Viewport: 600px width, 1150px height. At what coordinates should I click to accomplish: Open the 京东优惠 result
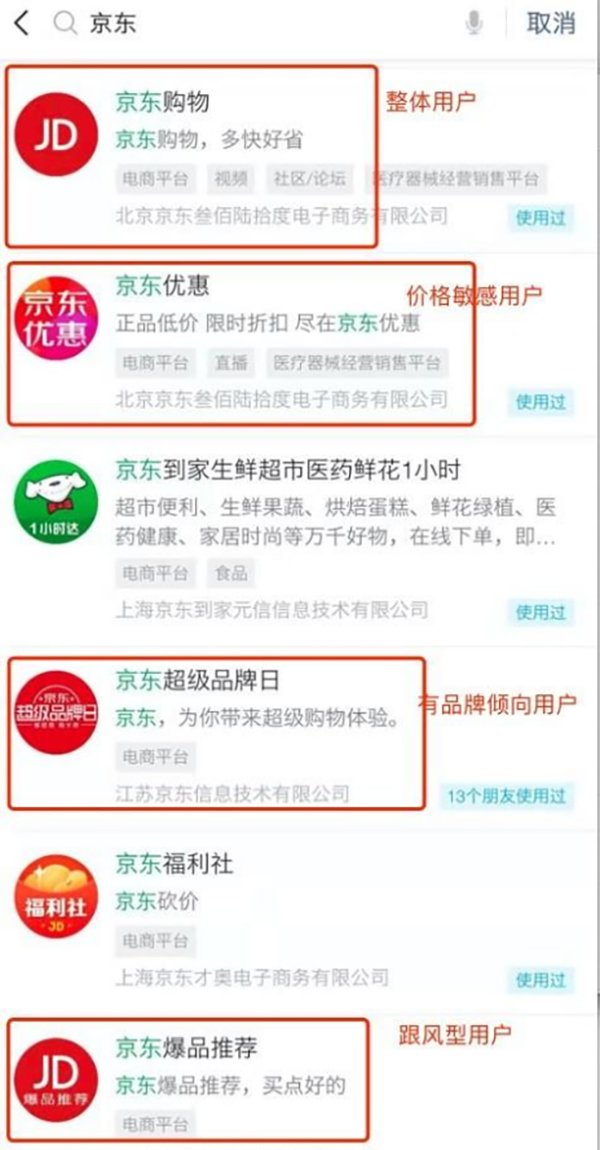(162, 285)
